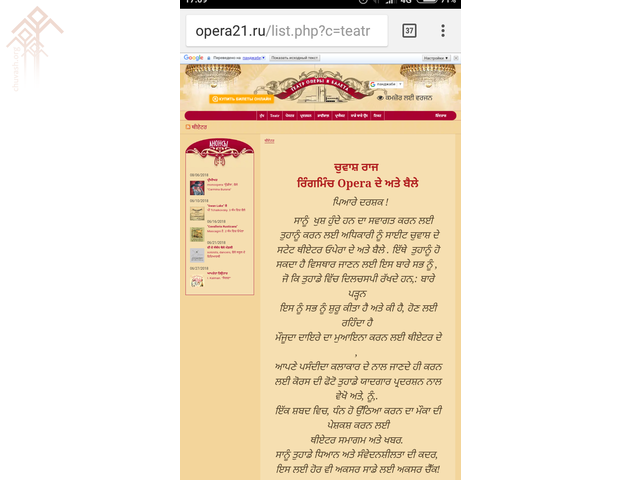This screenshot has height=480, width=640.
Task: Tap the small breadcrumb link above the article
Action: 269,141
